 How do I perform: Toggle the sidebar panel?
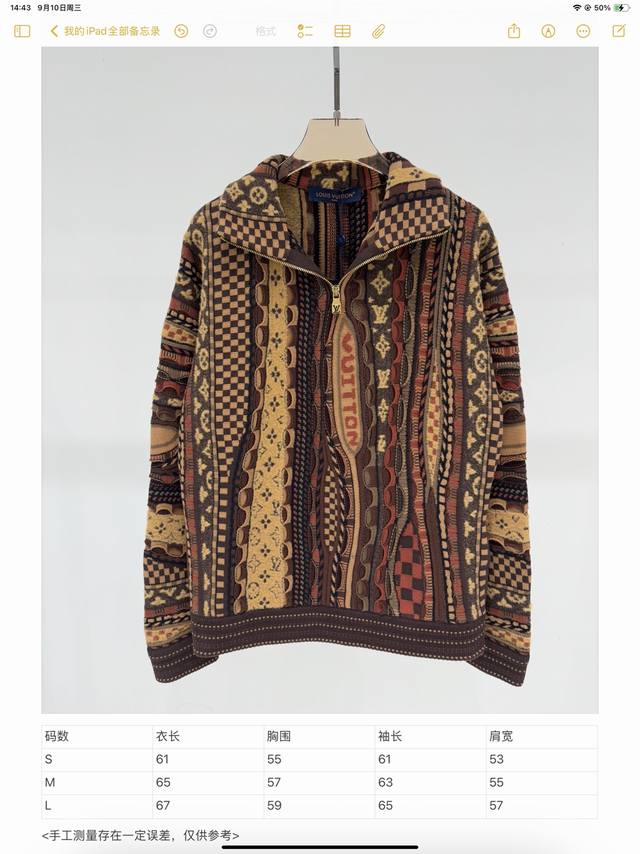22,31
